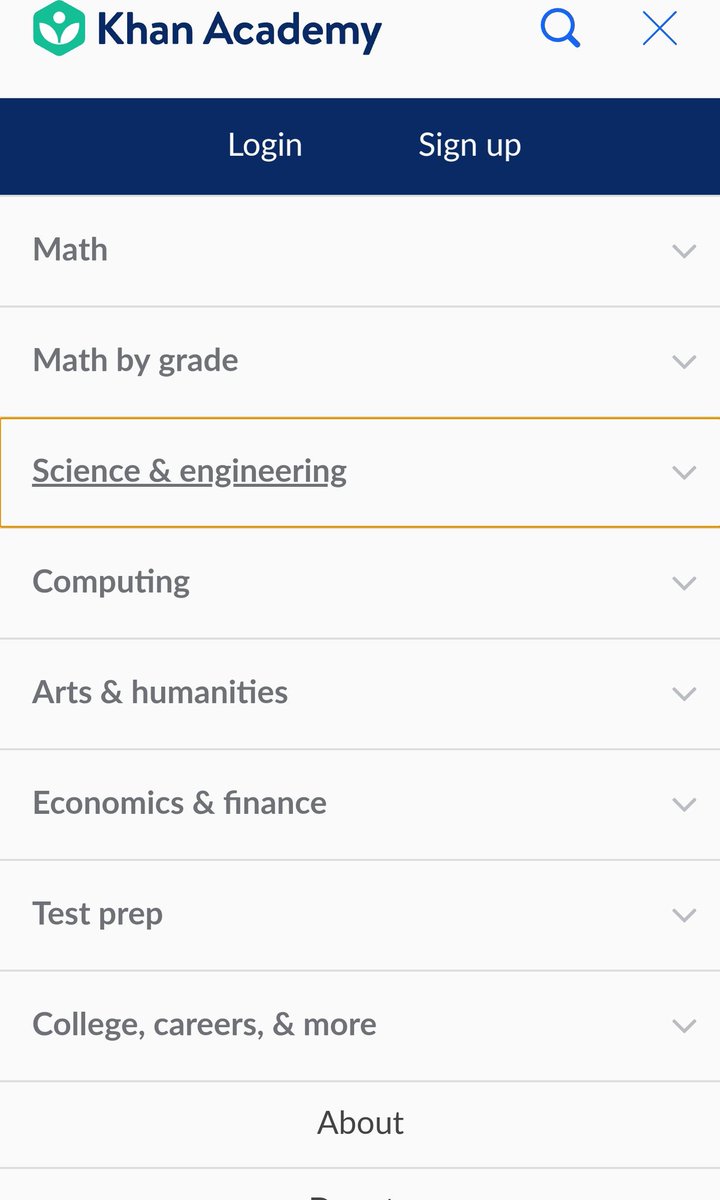720x1200 pixels.
Task: Expand College, careers, & more
Action: tap(360, 1026)
